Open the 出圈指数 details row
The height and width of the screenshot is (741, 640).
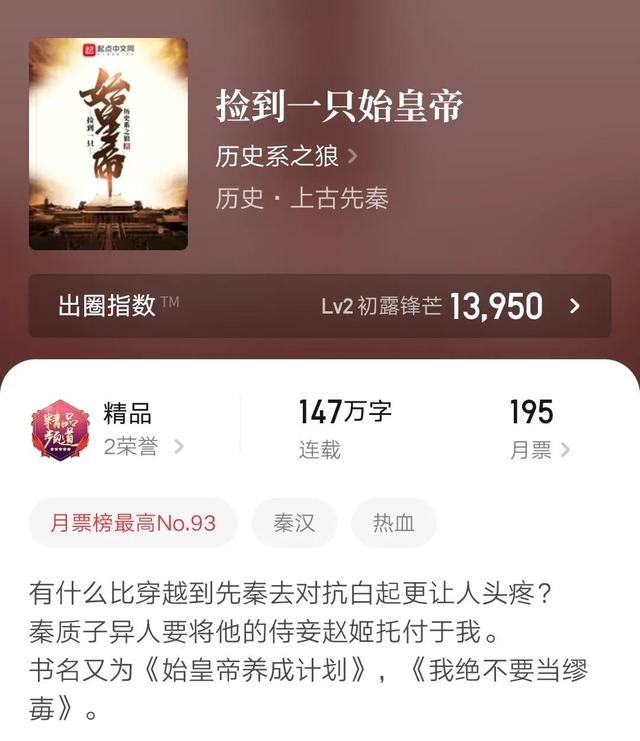[x=319, y=306]
